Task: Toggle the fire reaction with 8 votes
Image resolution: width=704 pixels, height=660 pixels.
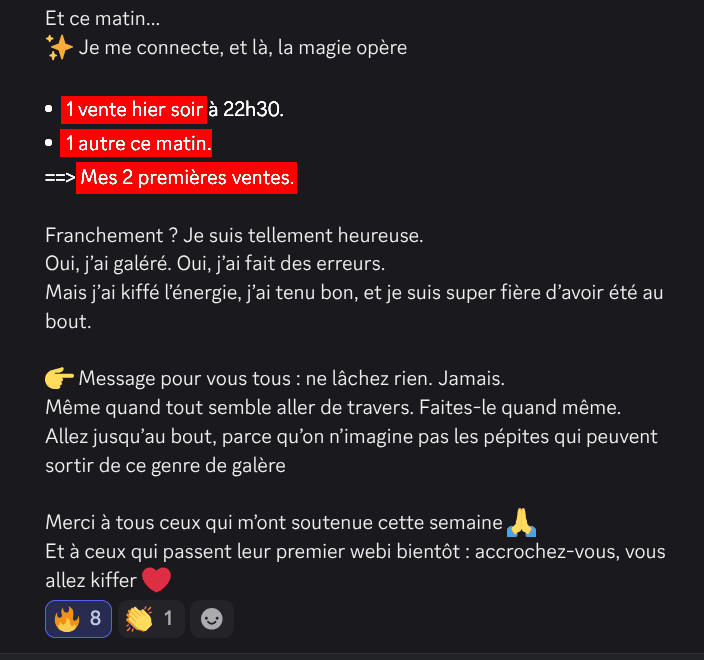Action: 78,619
